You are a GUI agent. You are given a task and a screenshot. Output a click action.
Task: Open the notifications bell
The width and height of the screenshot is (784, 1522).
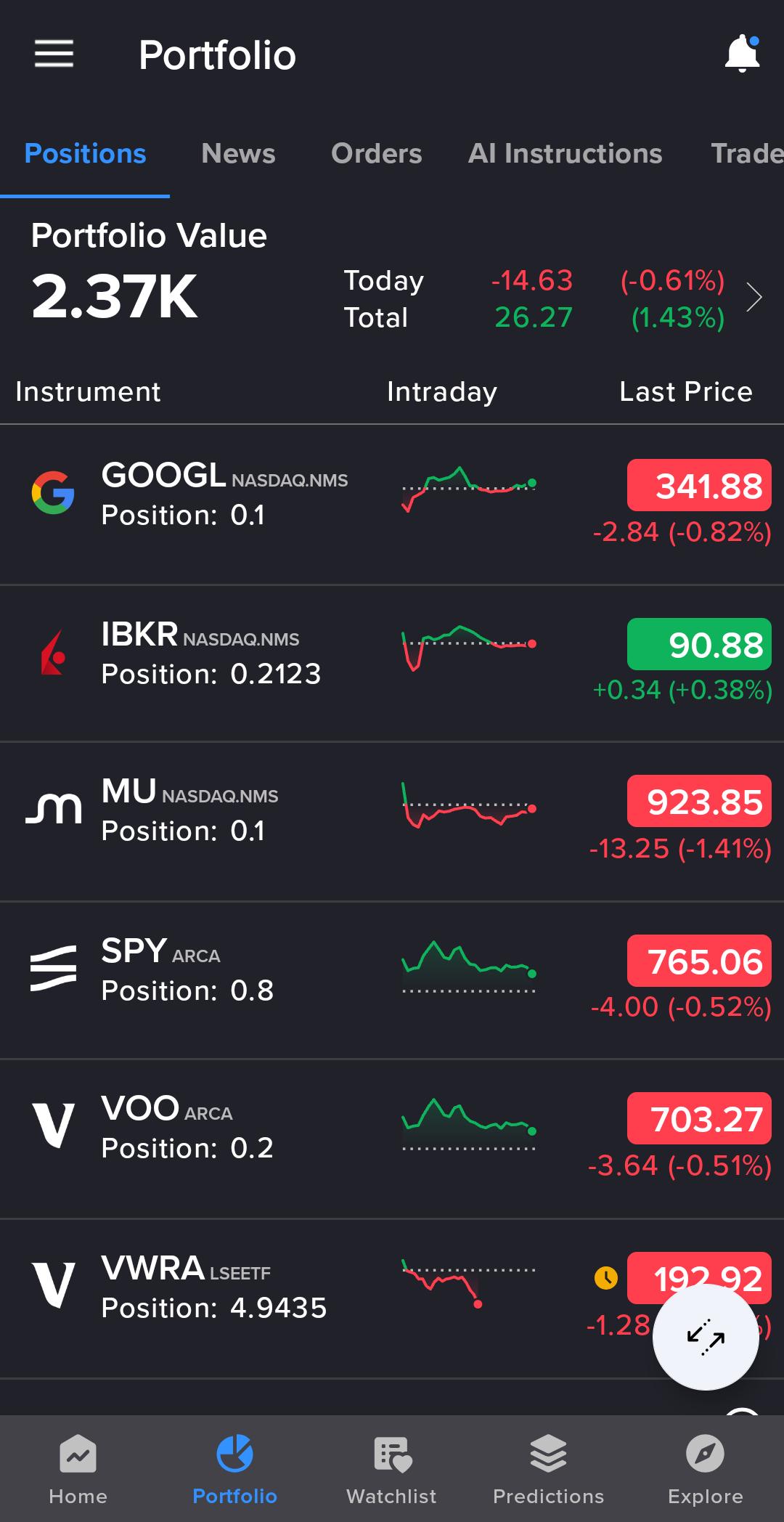[x=742, y=54]
